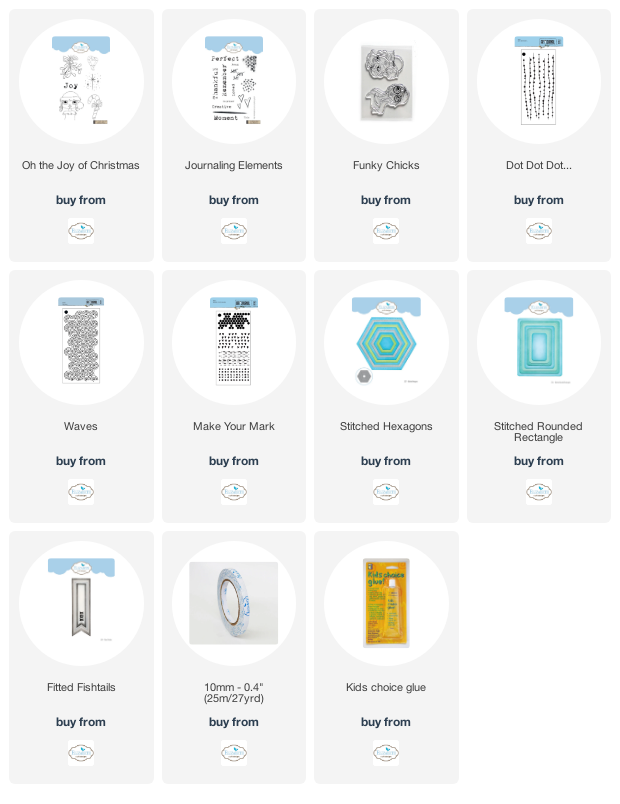Select the shop logo under Waves
This screenshot has width=620, height=804.
(81, 492)
